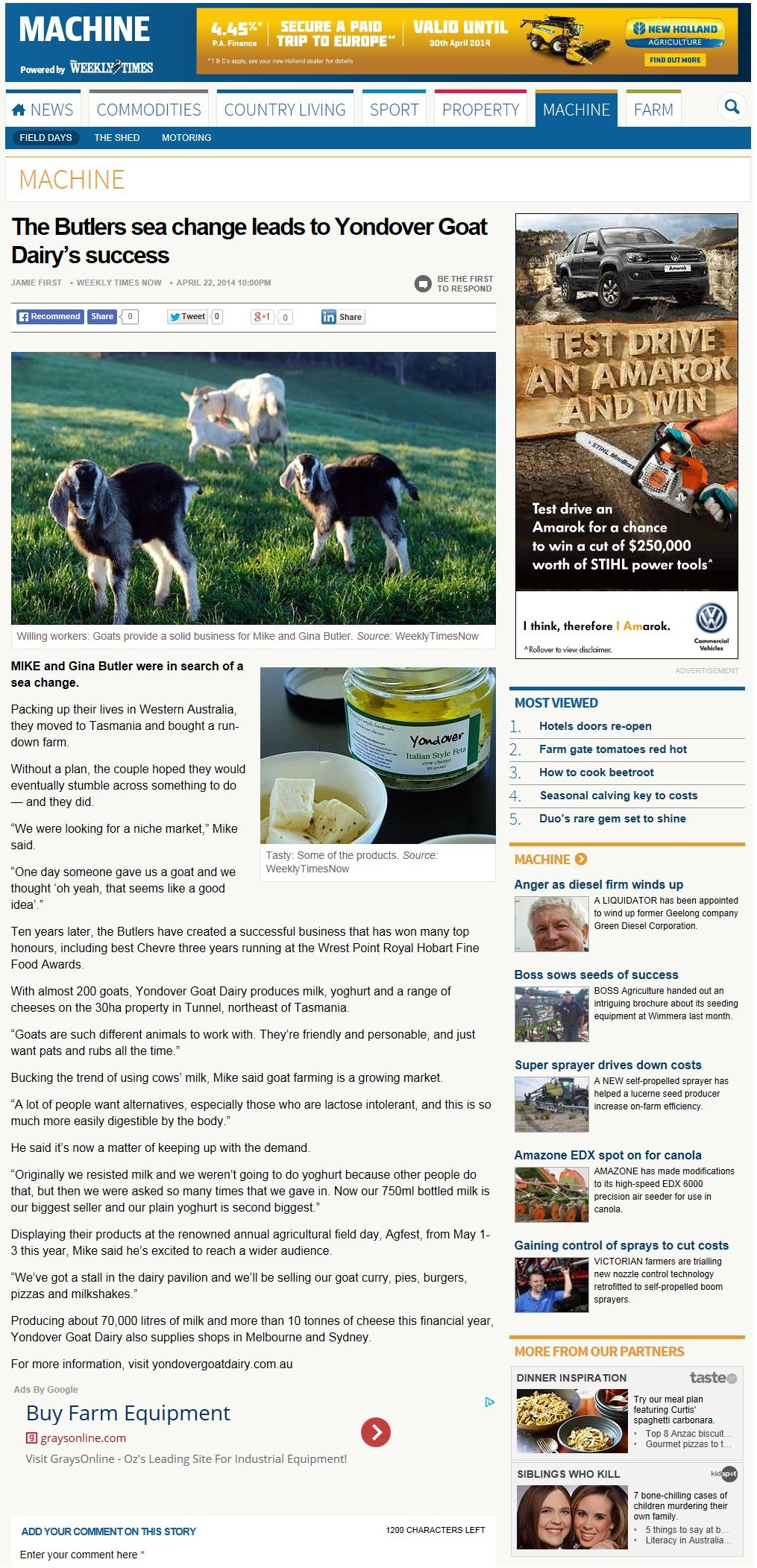Tweet this article

click(x=187, y=317)
